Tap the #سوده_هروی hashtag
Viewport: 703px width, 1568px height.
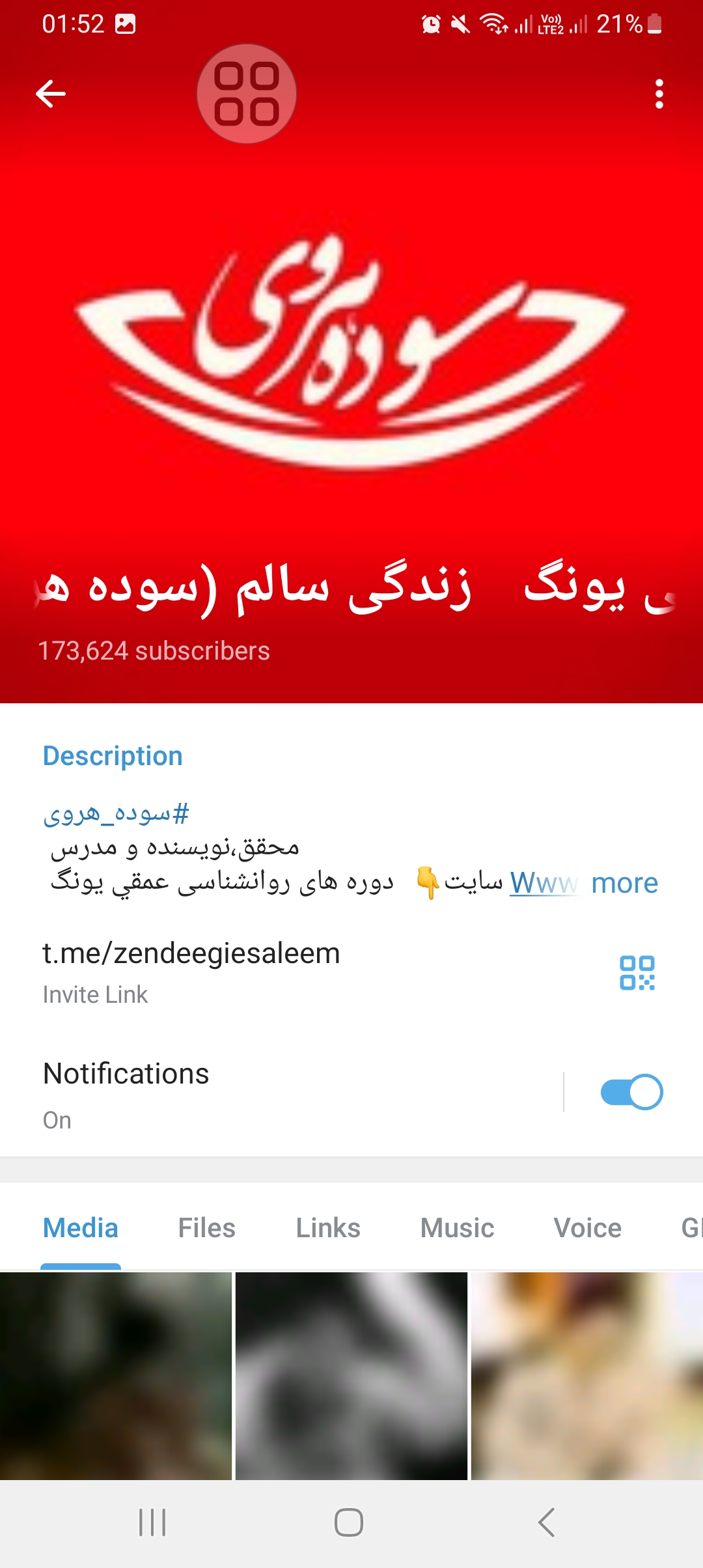pos(116,814)
